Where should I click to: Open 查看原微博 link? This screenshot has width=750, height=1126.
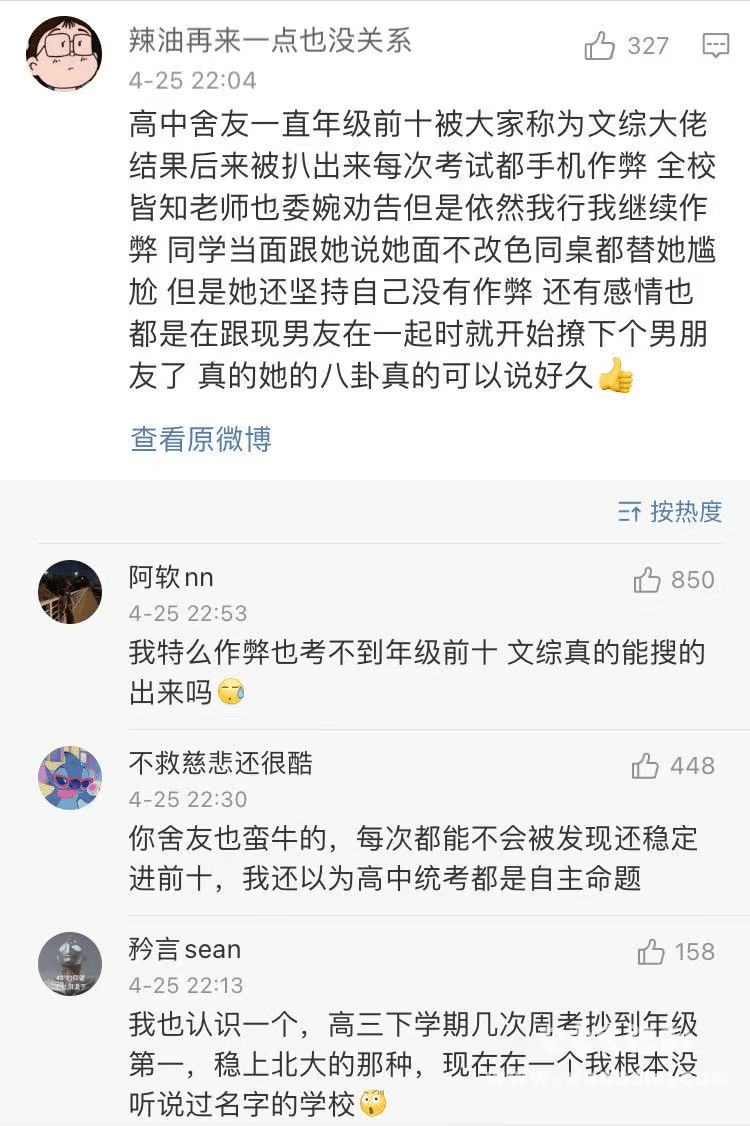[201, 439]
